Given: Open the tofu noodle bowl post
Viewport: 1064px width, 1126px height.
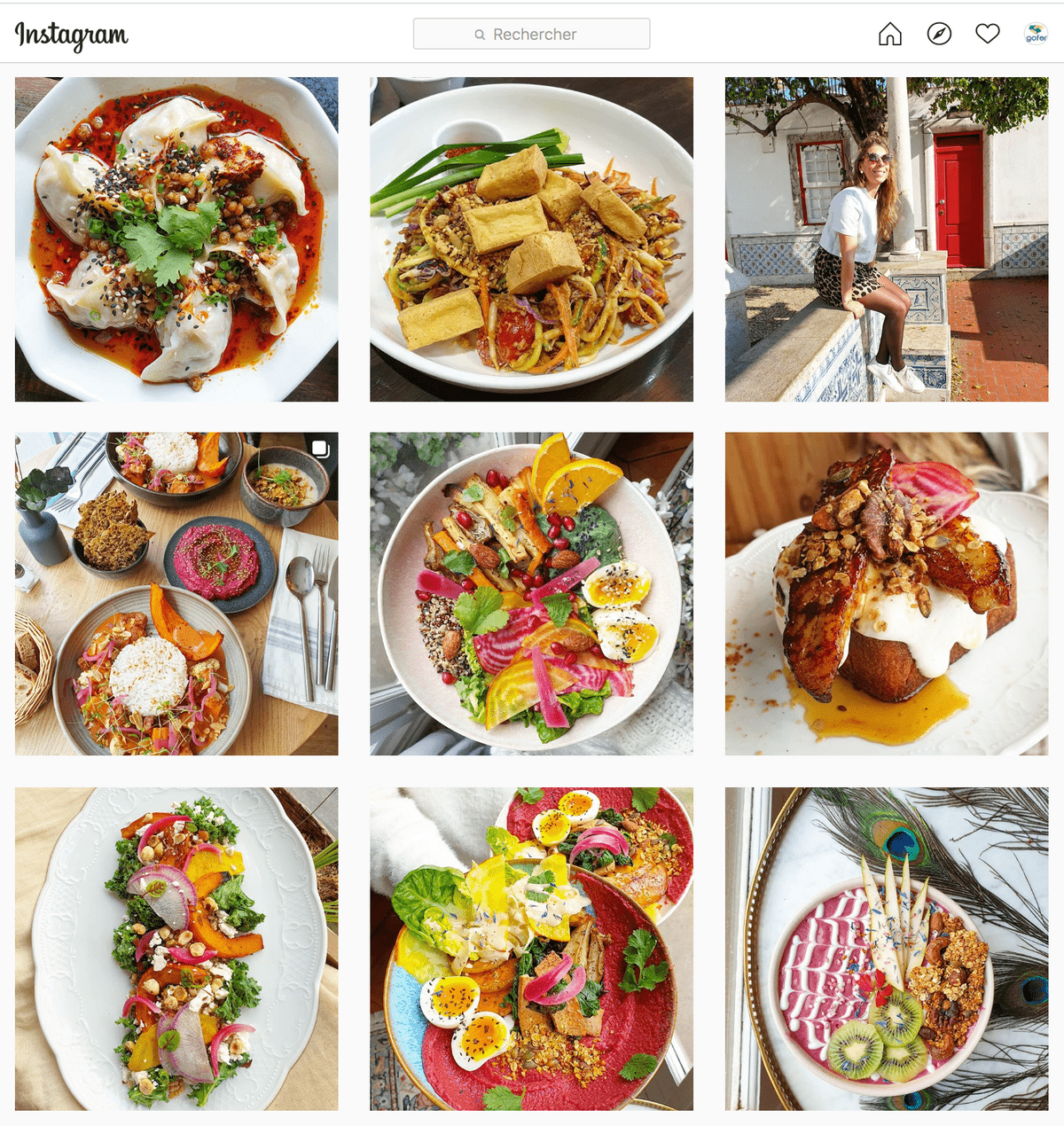Looking at the screenshot, I should point(531,239).
